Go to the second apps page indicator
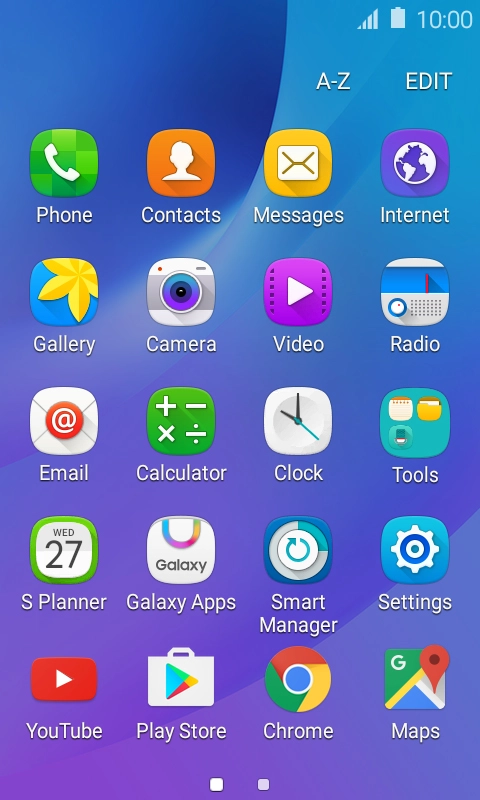Image resolution: width=480 pixels, height=800 pixels. (263, 785)
